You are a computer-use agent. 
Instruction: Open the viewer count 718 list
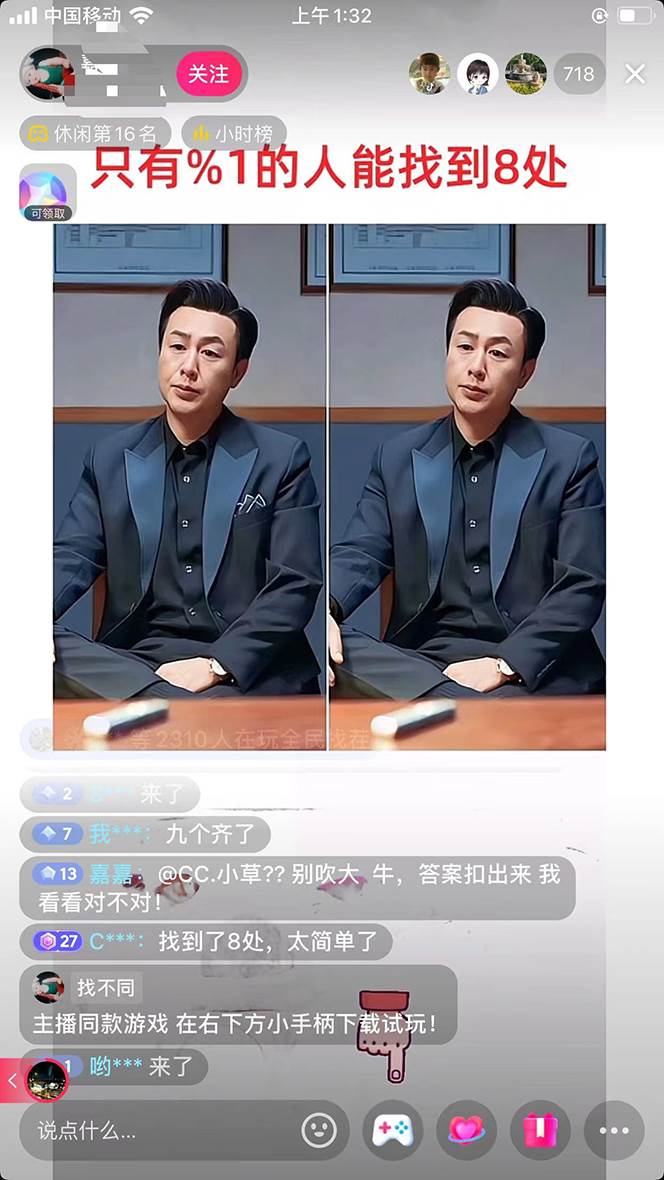click(578, 74)
